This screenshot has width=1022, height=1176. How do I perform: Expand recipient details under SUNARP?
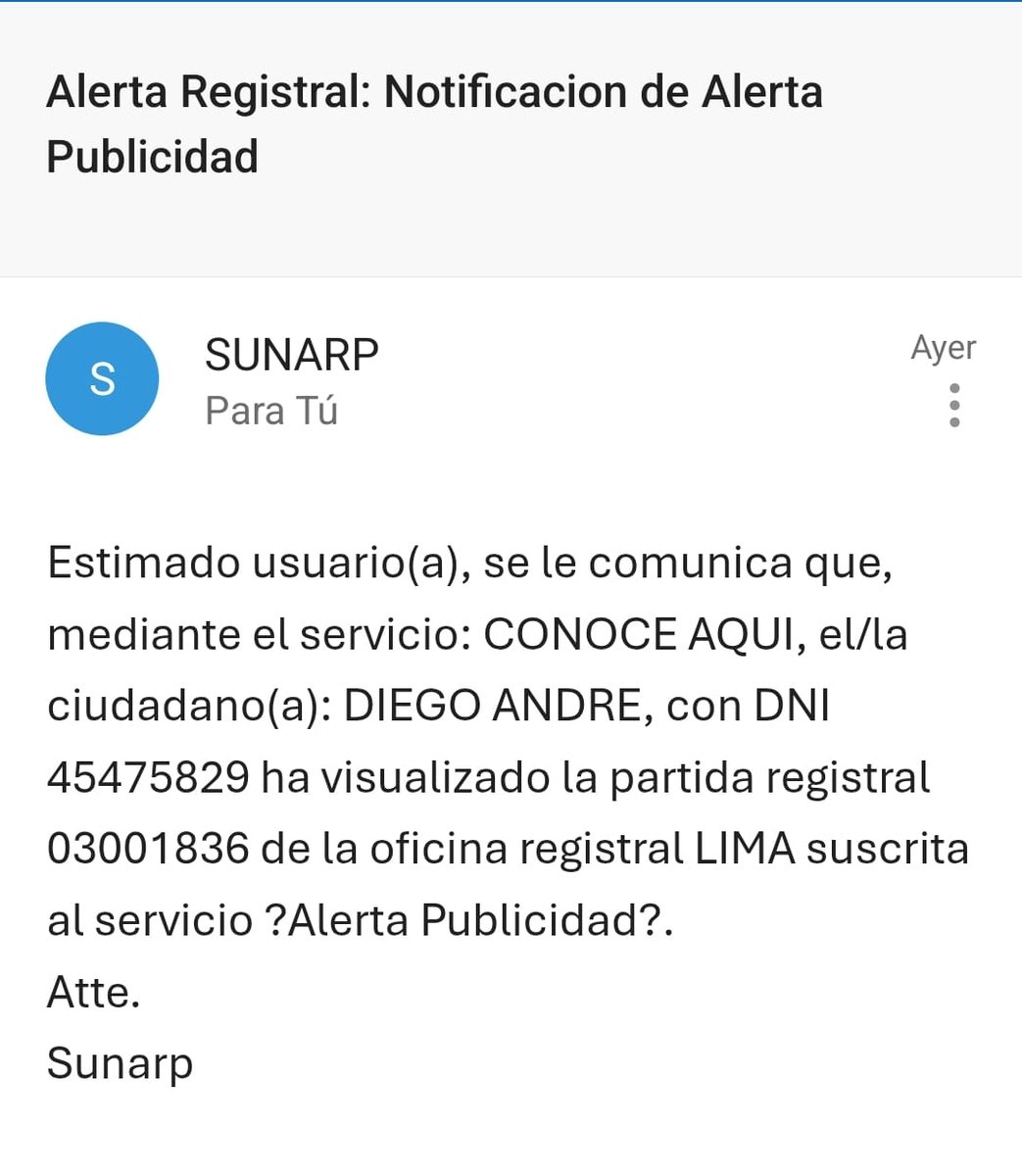[271, 411]
